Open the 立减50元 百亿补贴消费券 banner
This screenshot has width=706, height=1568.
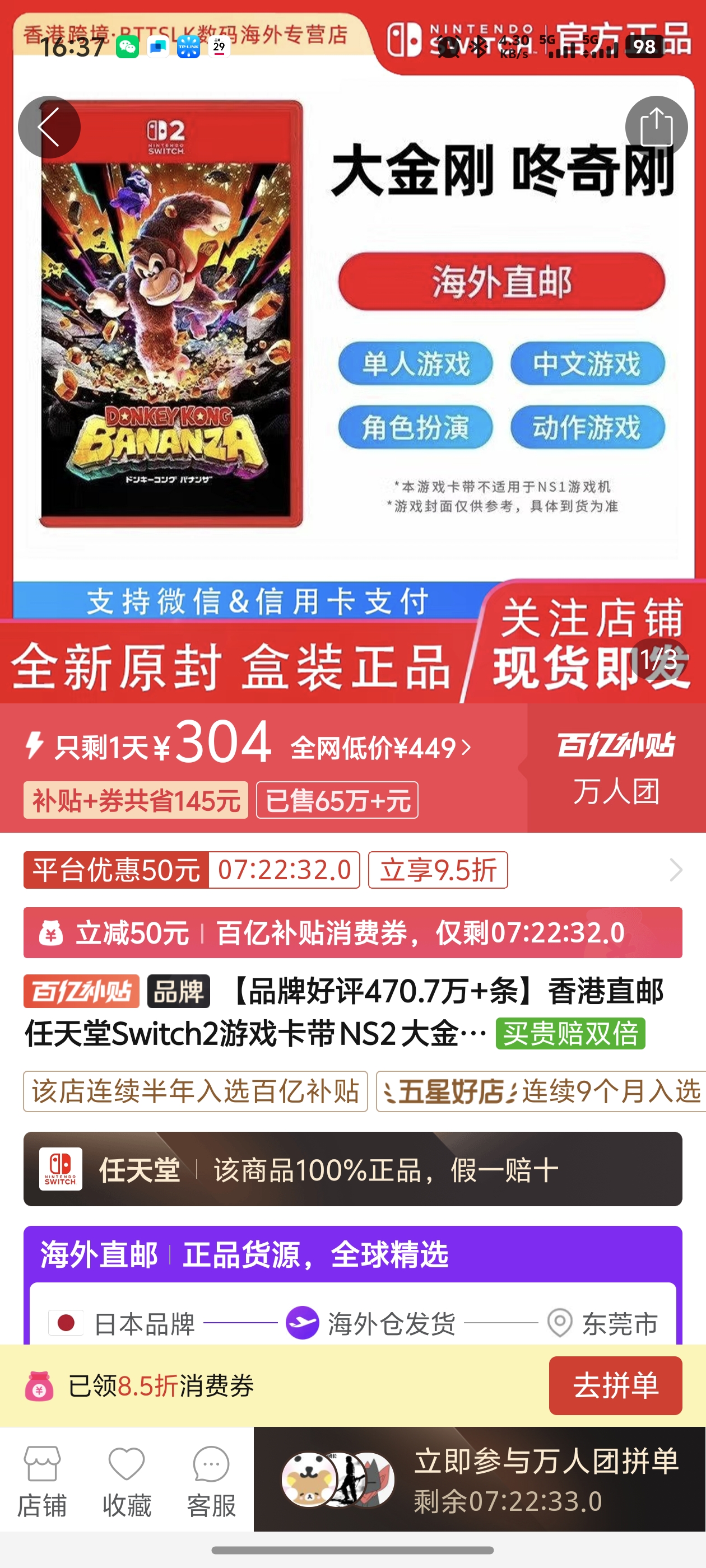352,932
